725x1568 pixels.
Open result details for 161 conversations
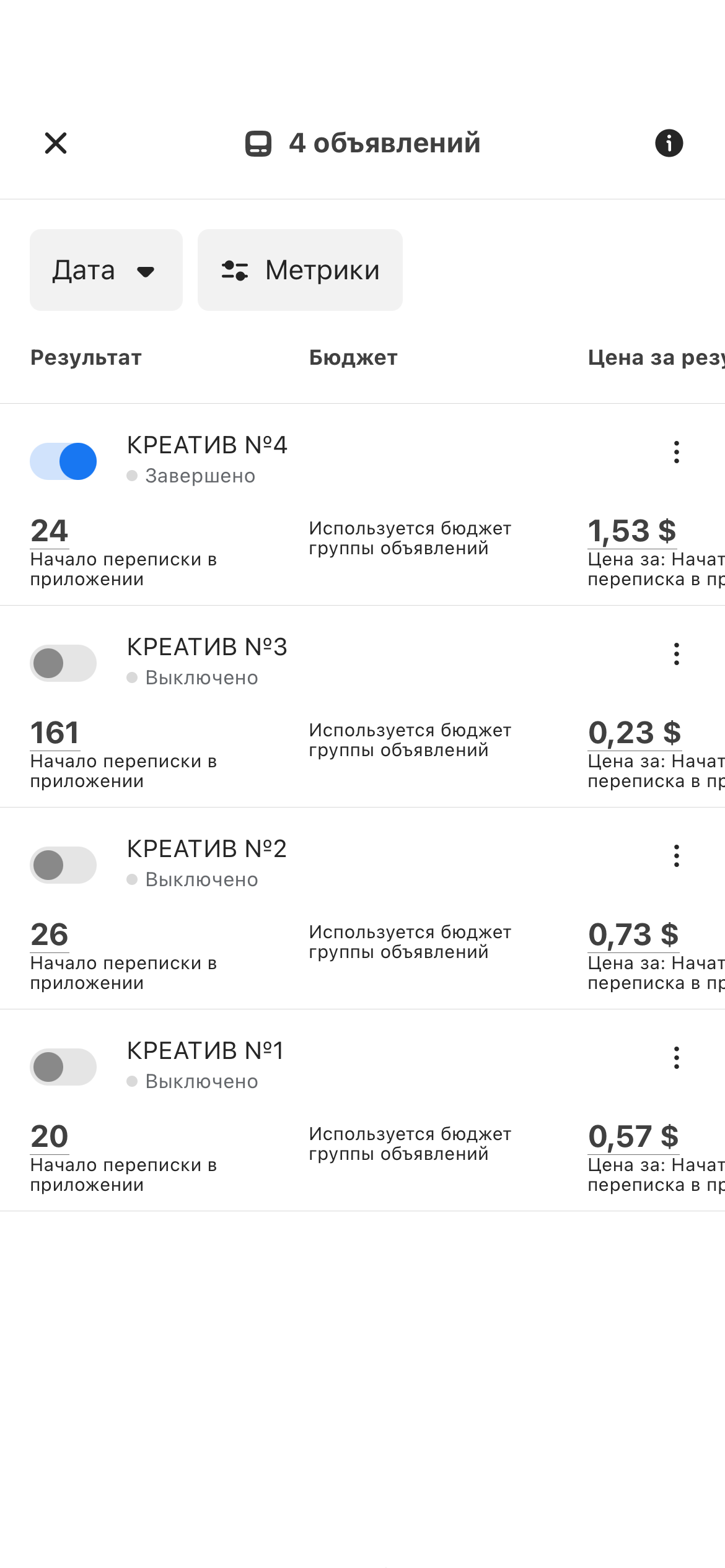coord(55,733)
